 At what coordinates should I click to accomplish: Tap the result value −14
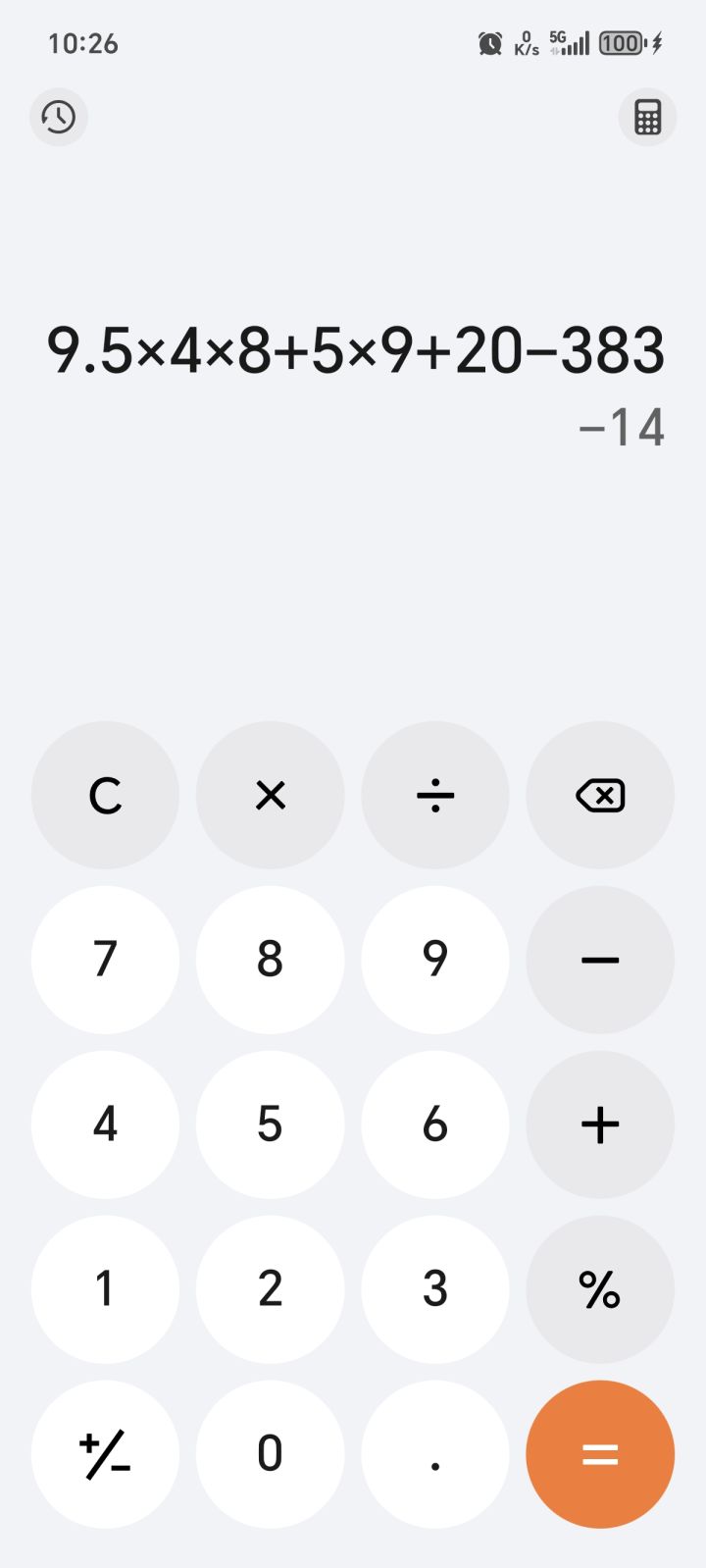pyautogui.click(x=622, y=426)
